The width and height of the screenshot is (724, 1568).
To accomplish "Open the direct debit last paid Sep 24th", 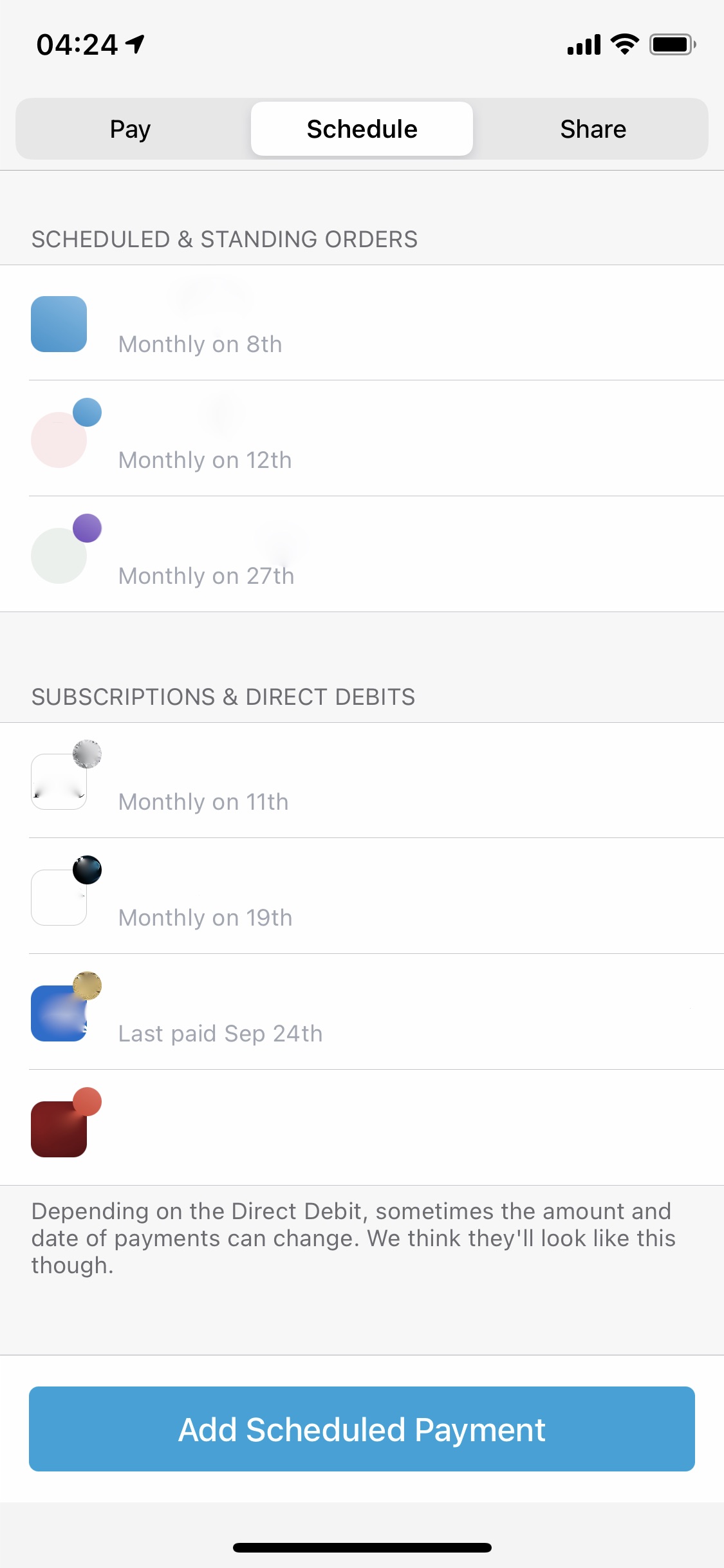I will coord(362,1012).
